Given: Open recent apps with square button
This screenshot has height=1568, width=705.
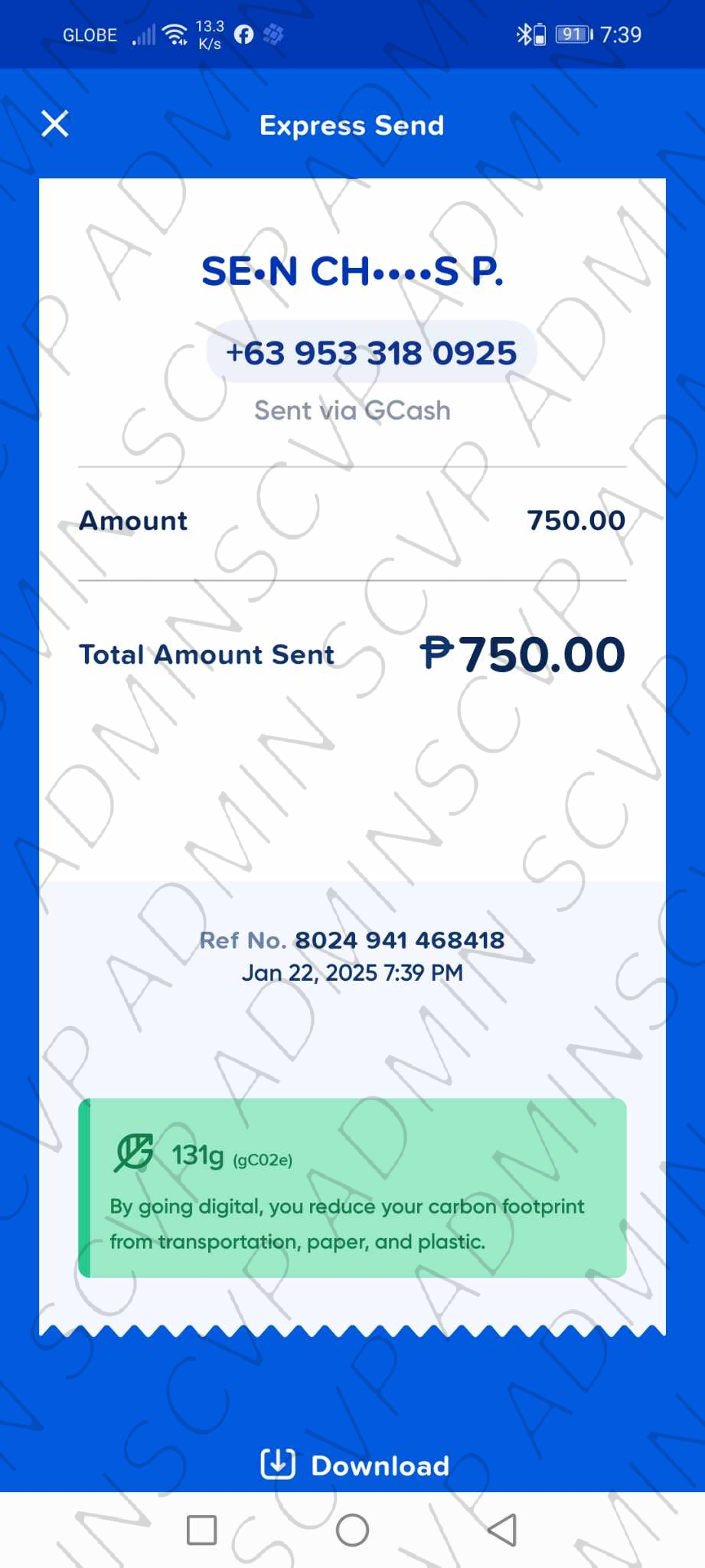Looking at the screenshot, I should coord(202,1530).
